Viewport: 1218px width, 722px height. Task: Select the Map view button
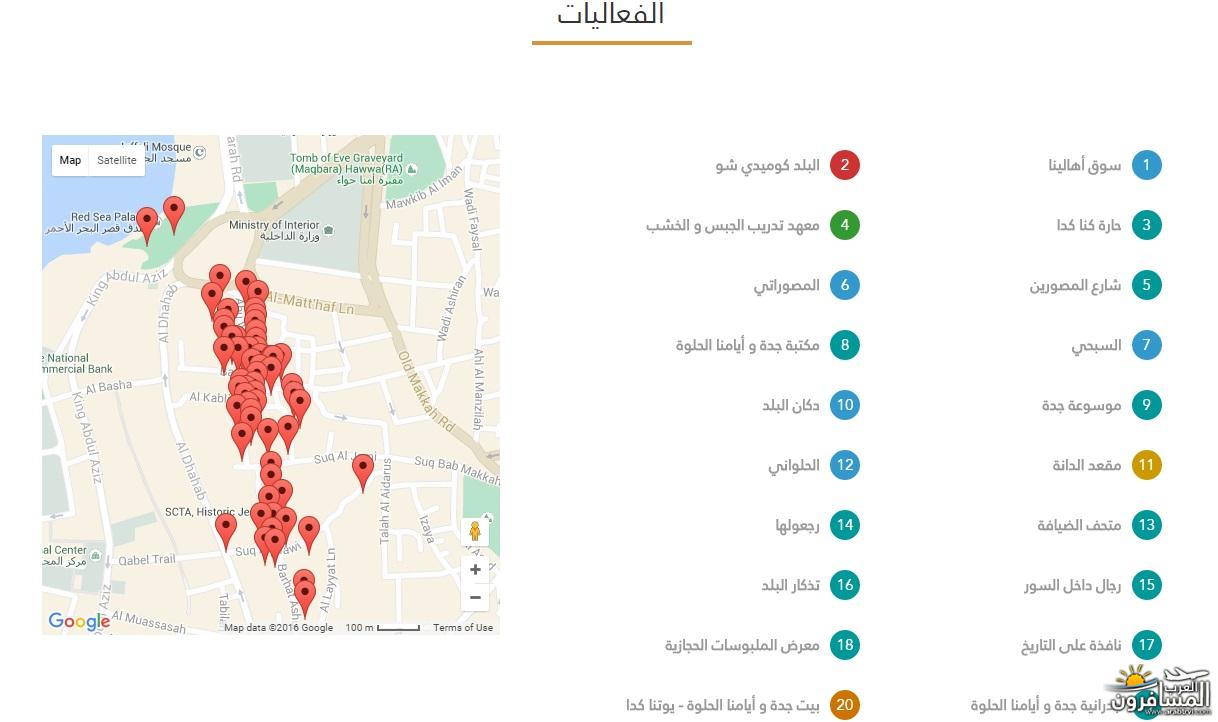(x=70, y=160)
